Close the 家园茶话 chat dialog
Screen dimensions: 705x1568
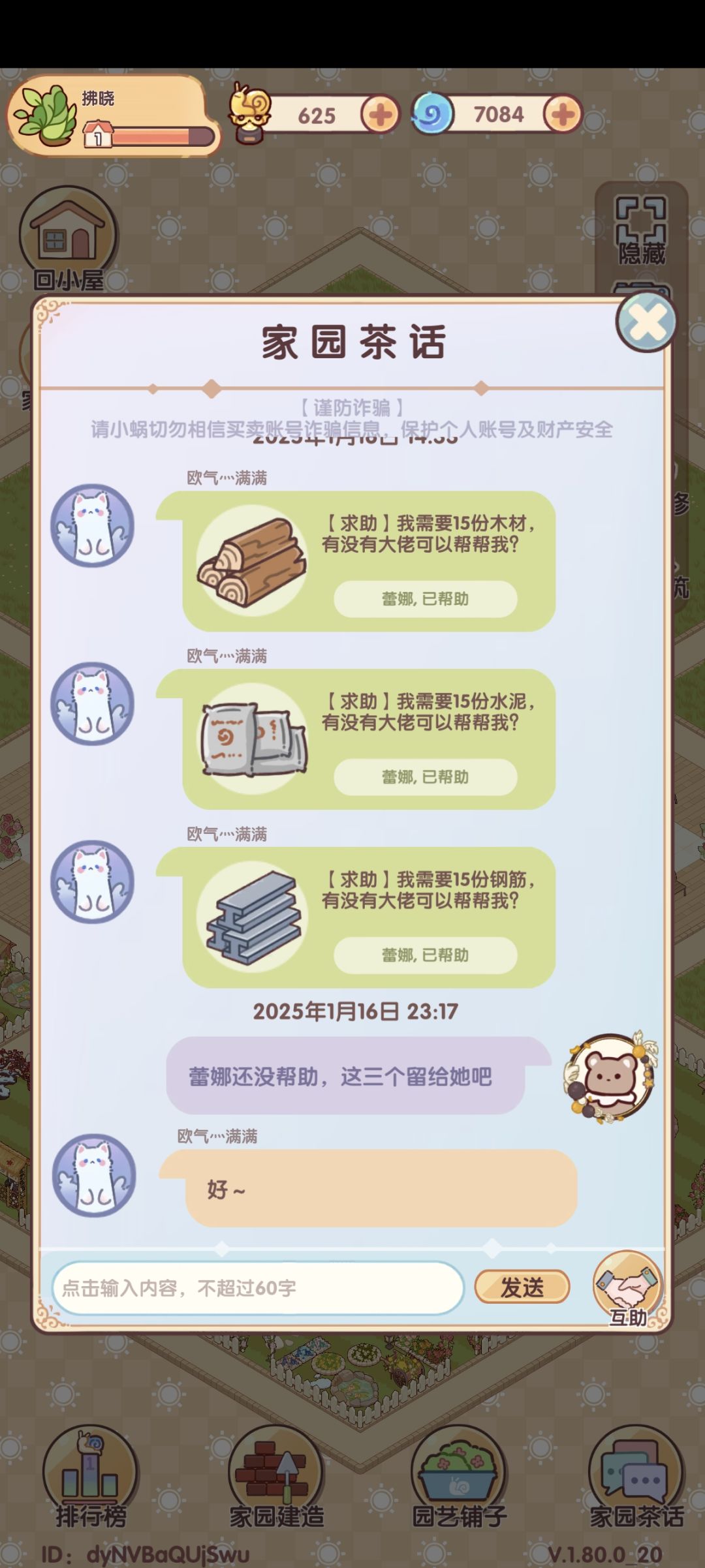pyautogui.click(x=646, y=322)
